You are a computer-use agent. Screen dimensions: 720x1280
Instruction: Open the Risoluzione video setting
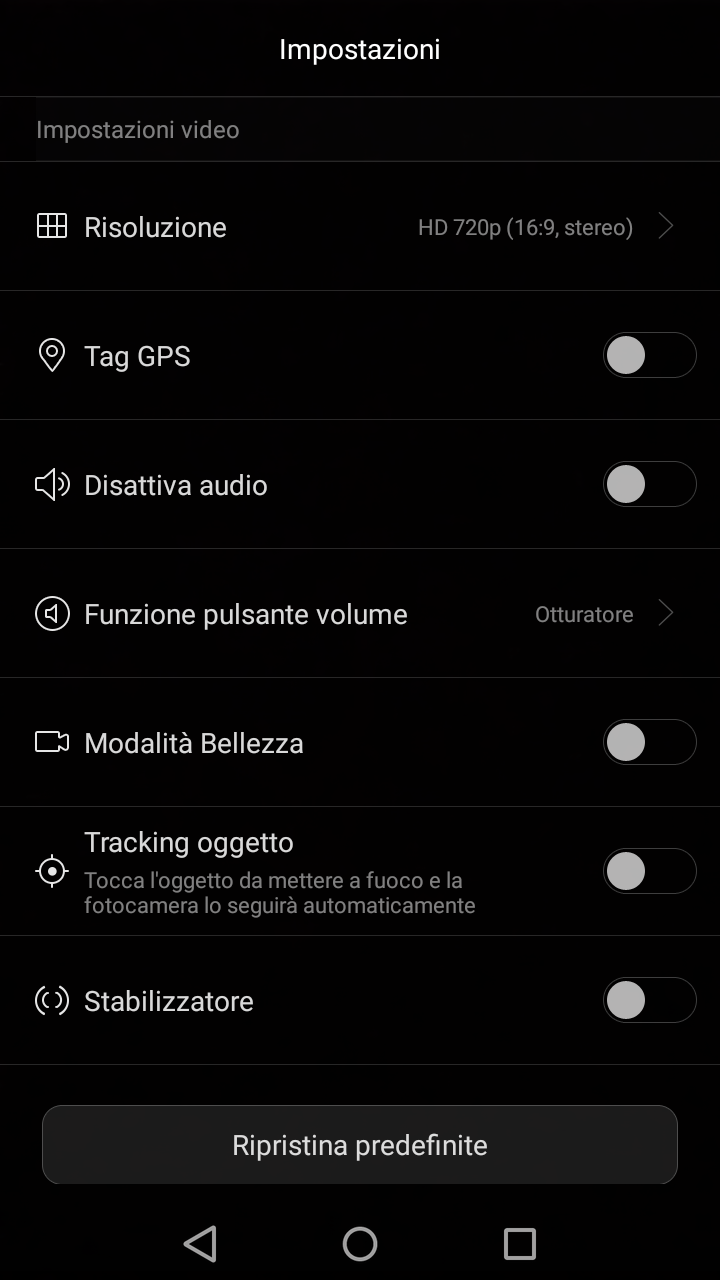360,227
